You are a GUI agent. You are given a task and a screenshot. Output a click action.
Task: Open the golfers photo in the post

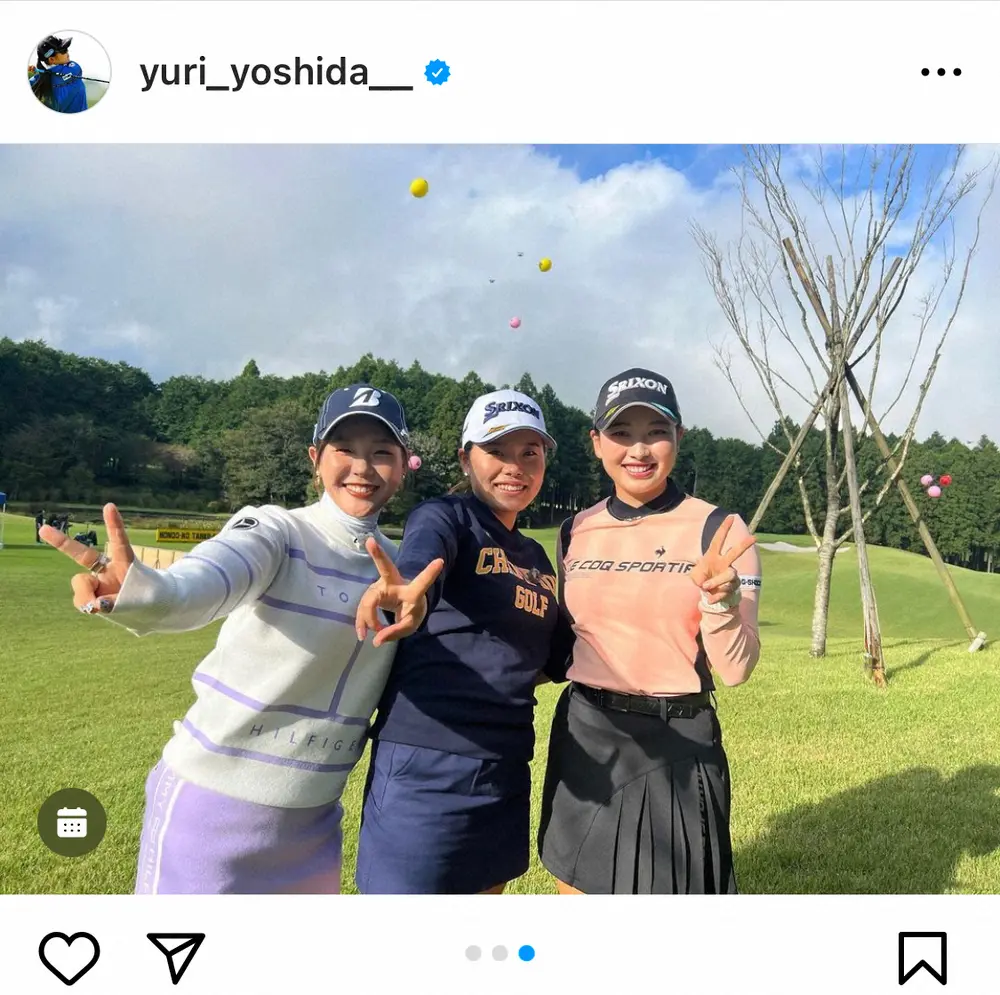500,520
